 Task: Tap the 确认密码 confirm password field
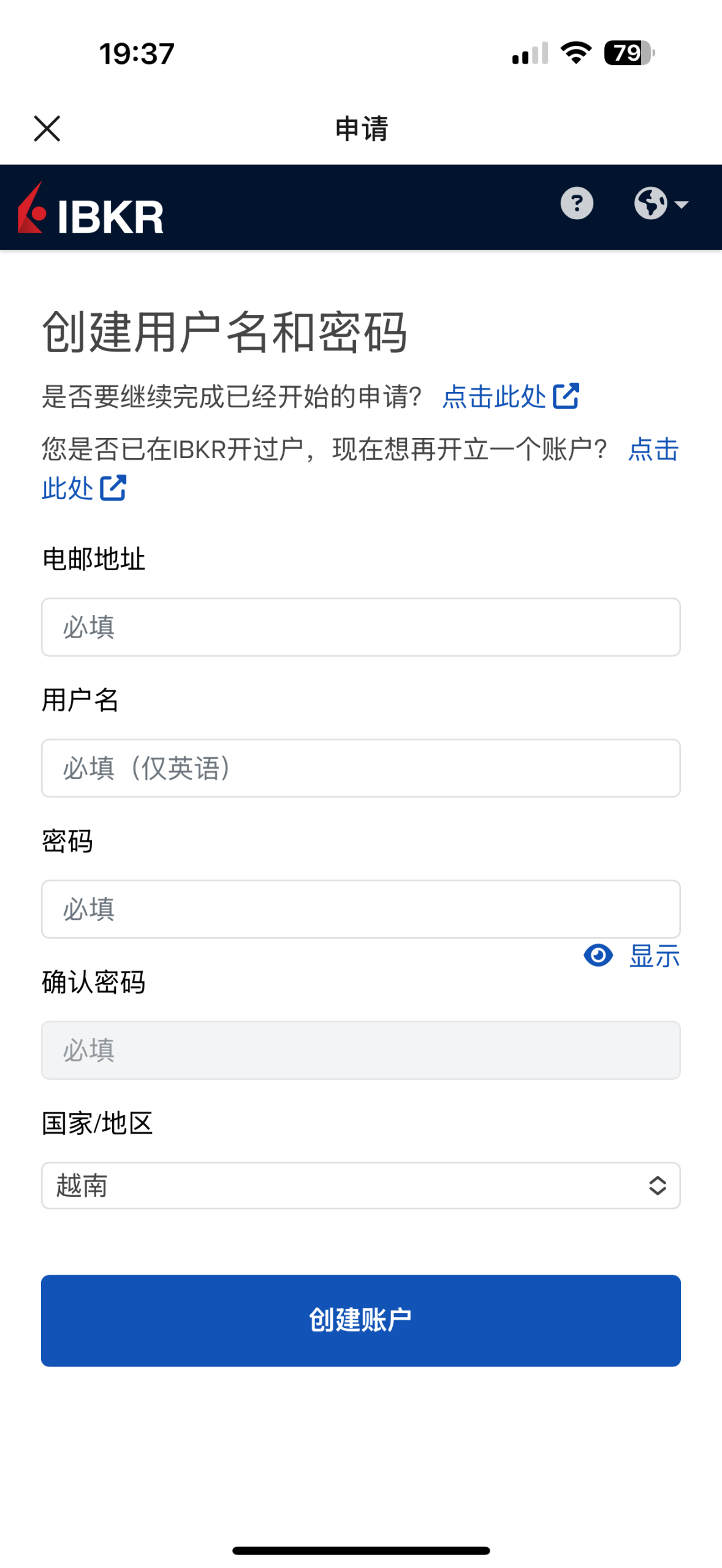pyautogui.click(x=360, y=1049)
